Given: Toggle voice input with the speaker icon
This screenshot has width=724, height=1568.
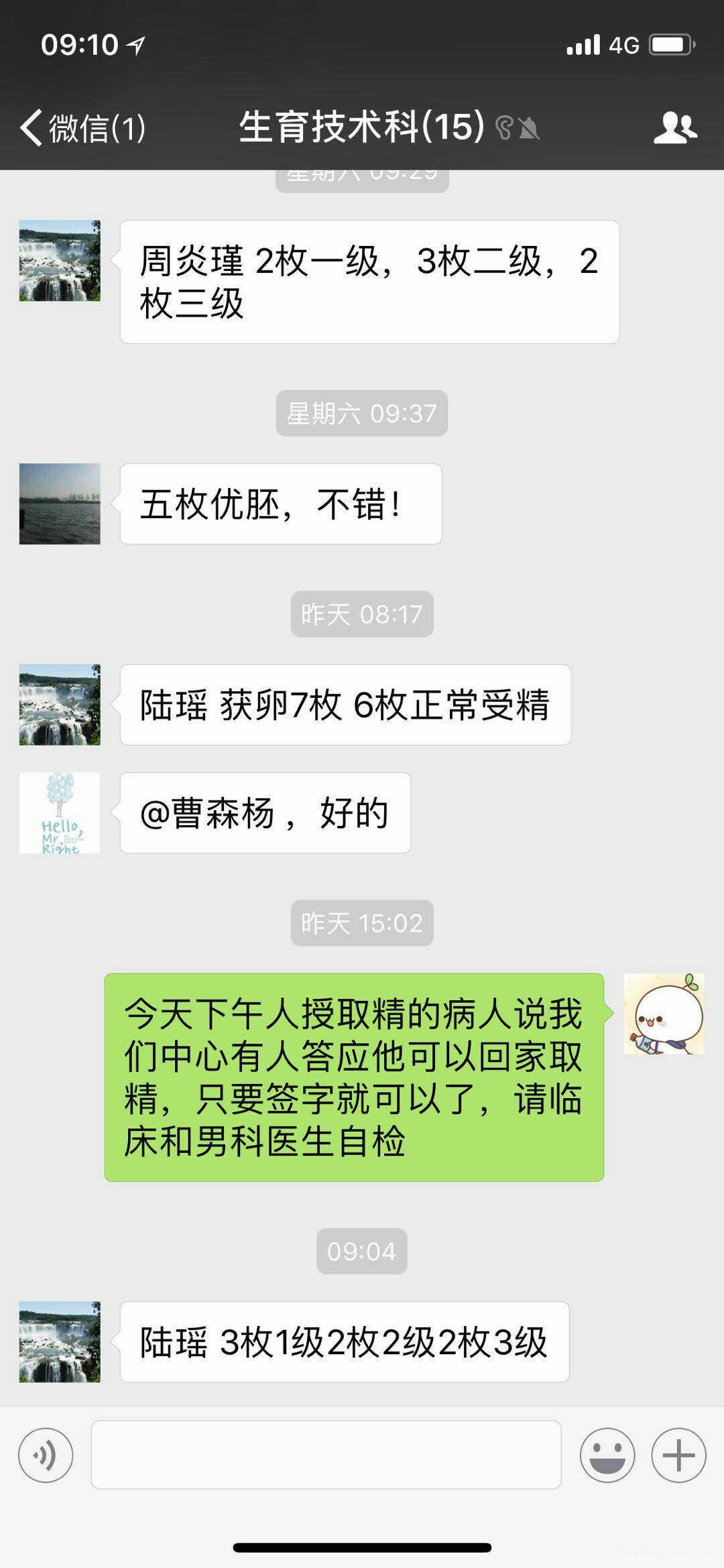Looking at the screenshot, I should click(44, 1455).
